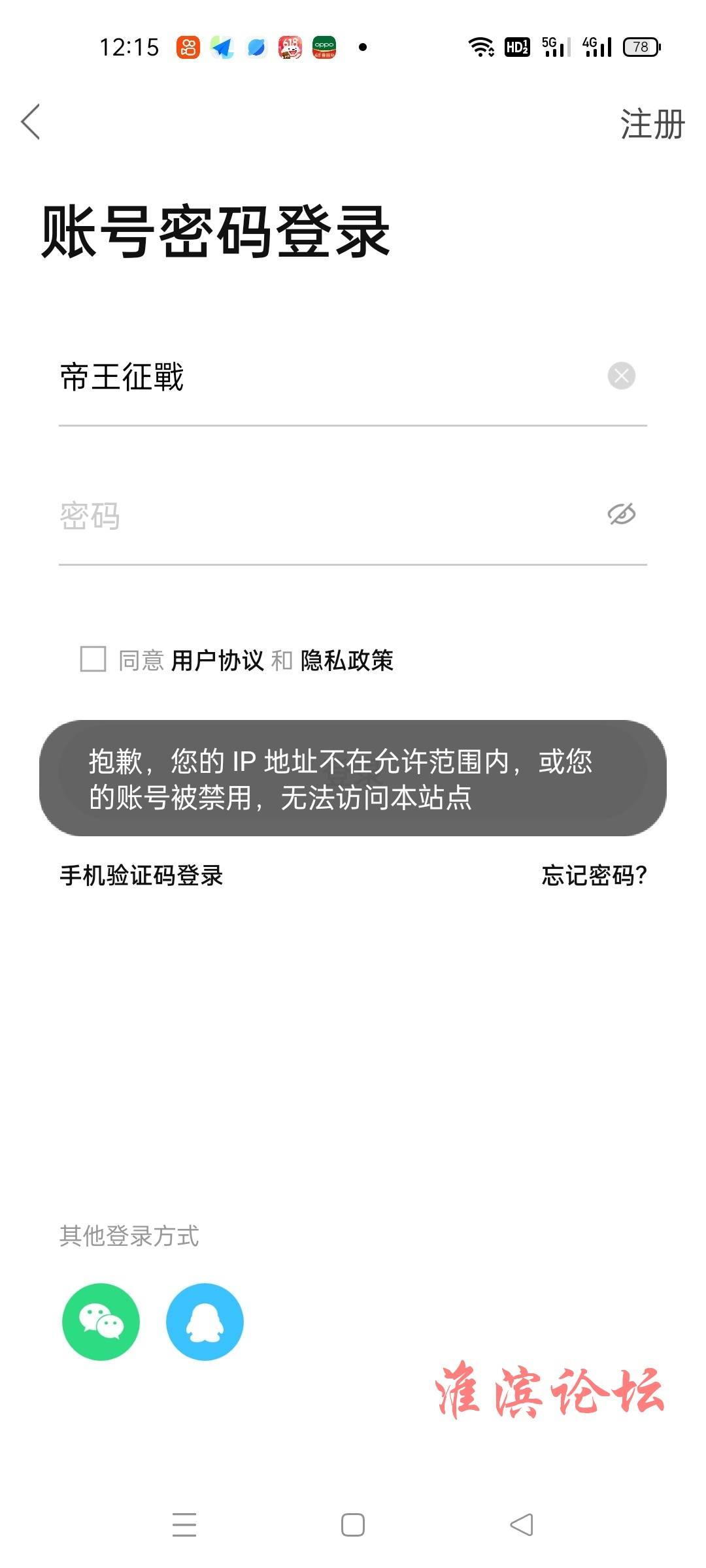Open the system recent apps menu
706x1568 pixels.
click(x=184, y=1525)
